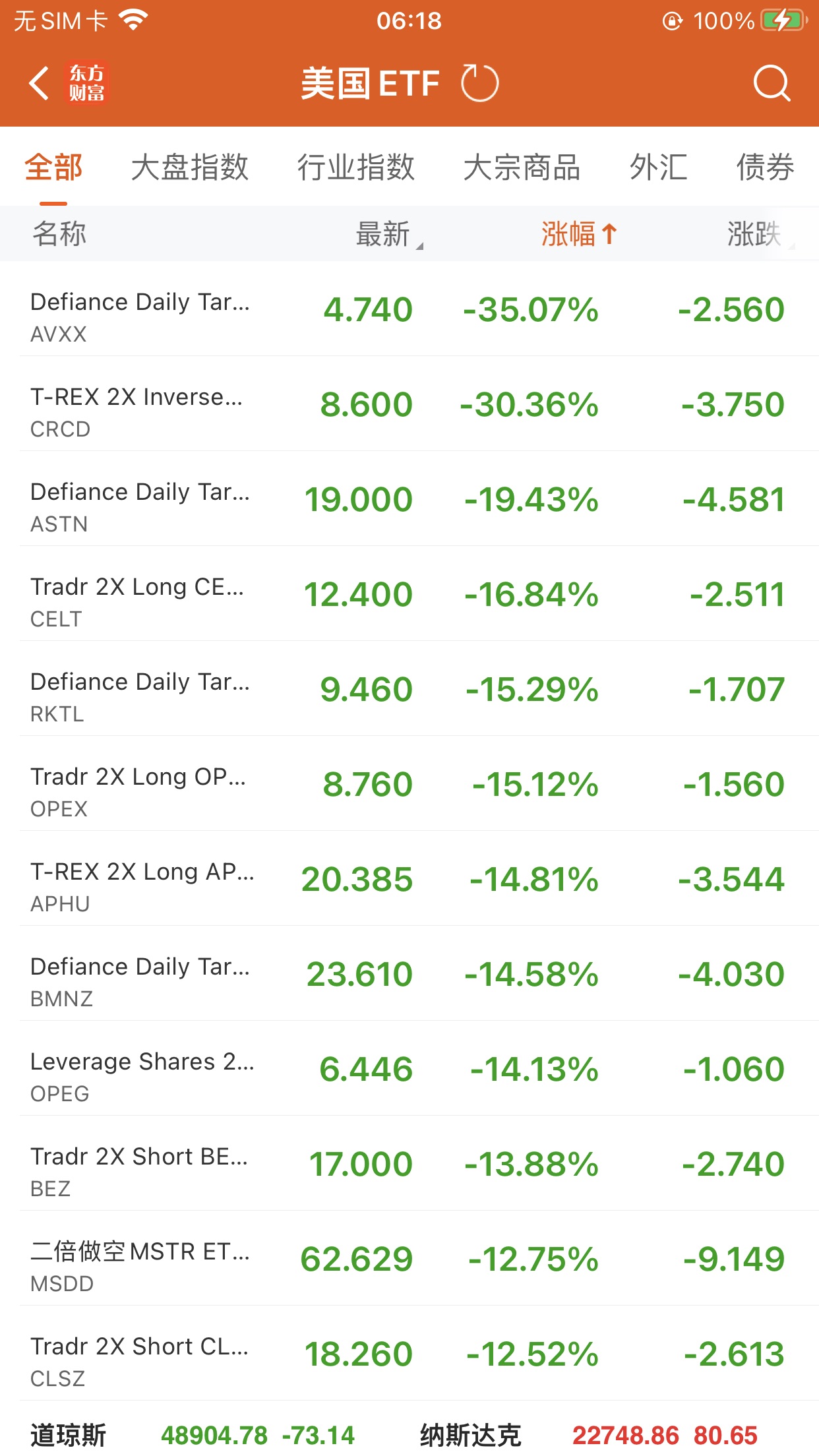
Task: Open the CELT ETF row
Action: (x=409, y=595)
